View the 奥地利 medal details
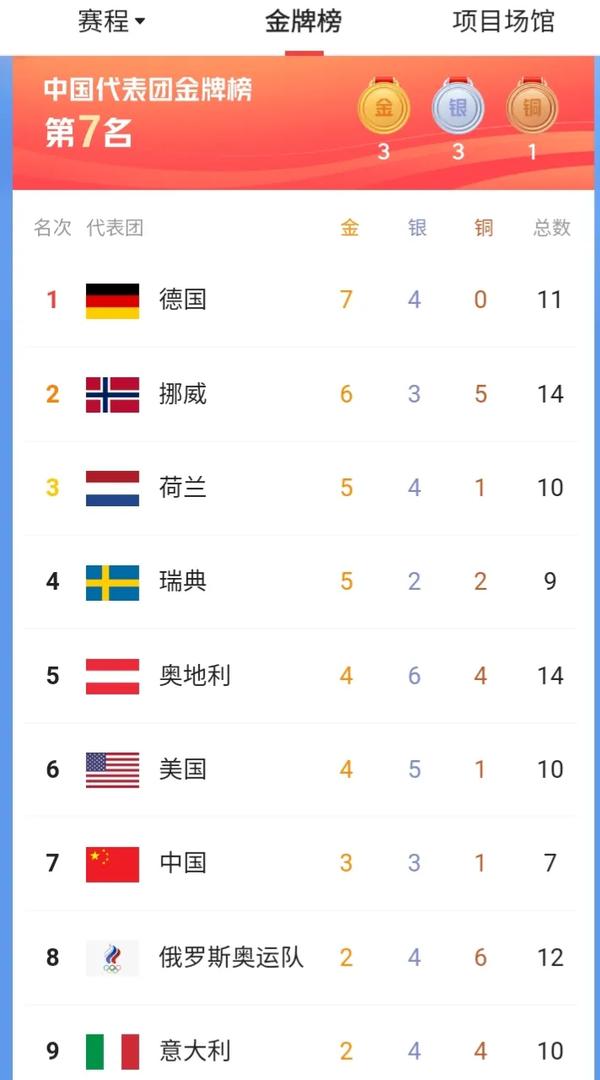 pyautogui.click(x=300, y=676)
